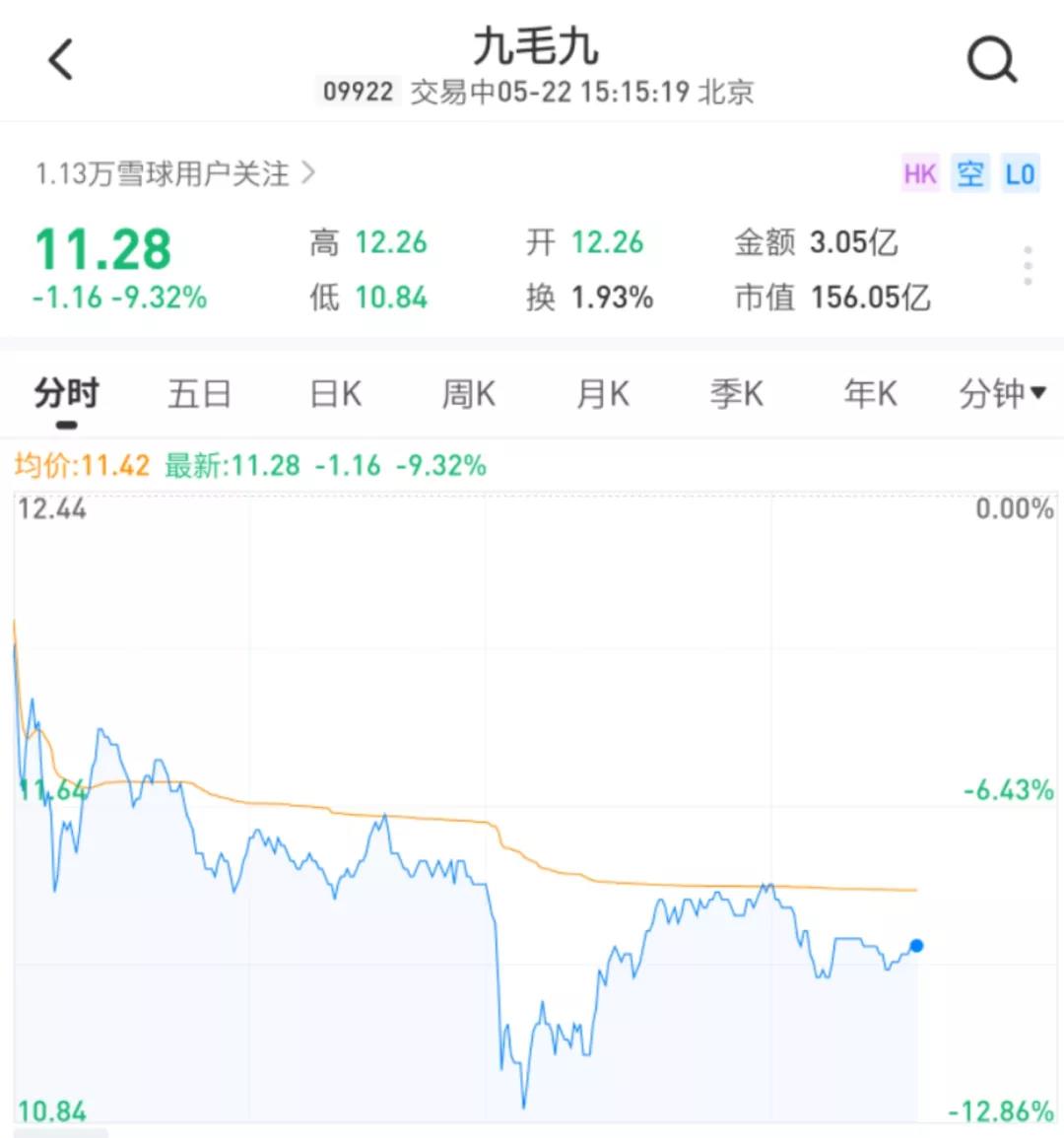This screenshot has height=1138, width=1064.
Task: Open the 分钟 minute interval dropdown
Action: (x=1001, y=393)
